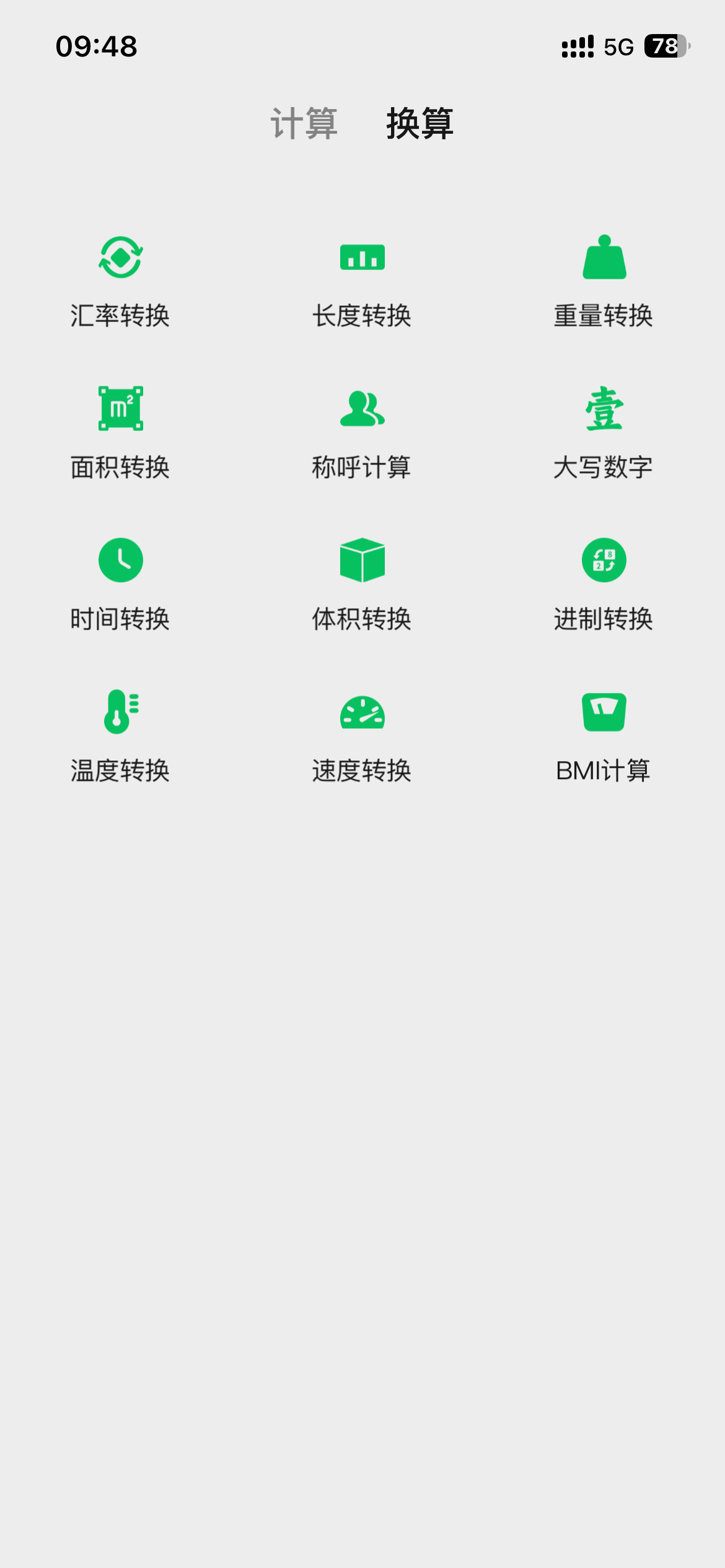This screenshot has height=1568, width=725.
Task: Click the 面积转换 text label
Action: pos(120,468)
